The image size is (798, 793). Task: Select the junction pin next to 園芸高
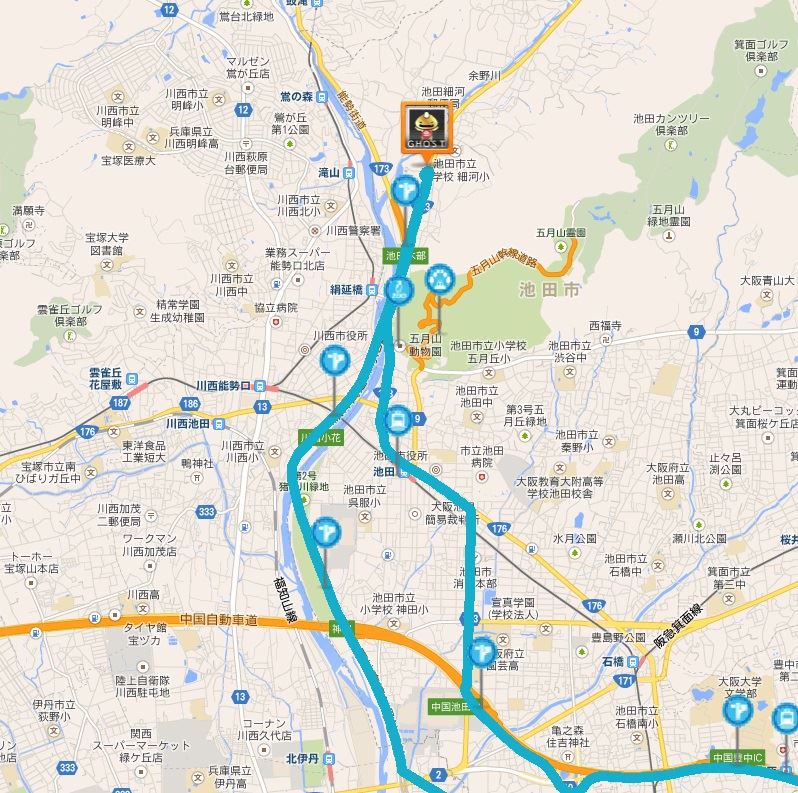482,653
